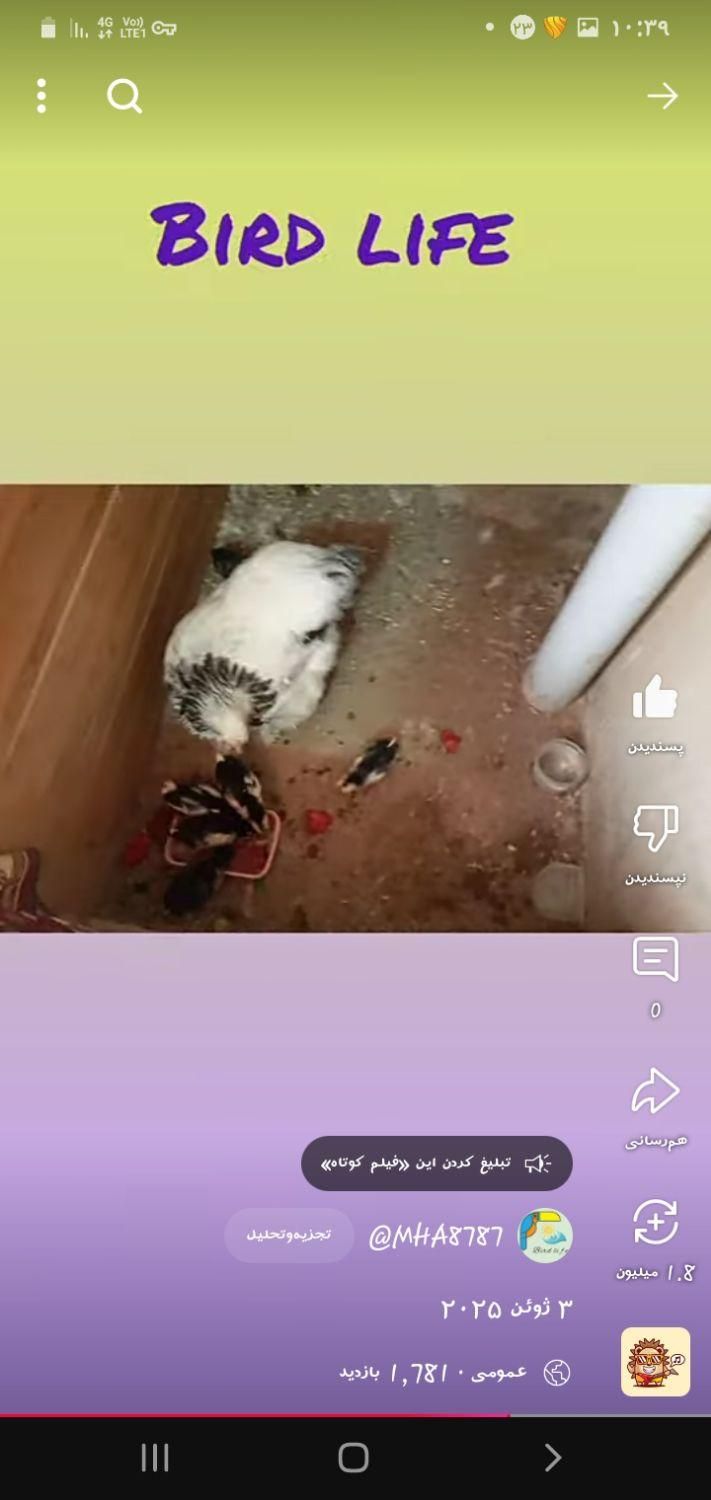Open the three-dot overflow menu
Image resolution: width=711 pixels, height=1500 pixels.
click(41, 96)
